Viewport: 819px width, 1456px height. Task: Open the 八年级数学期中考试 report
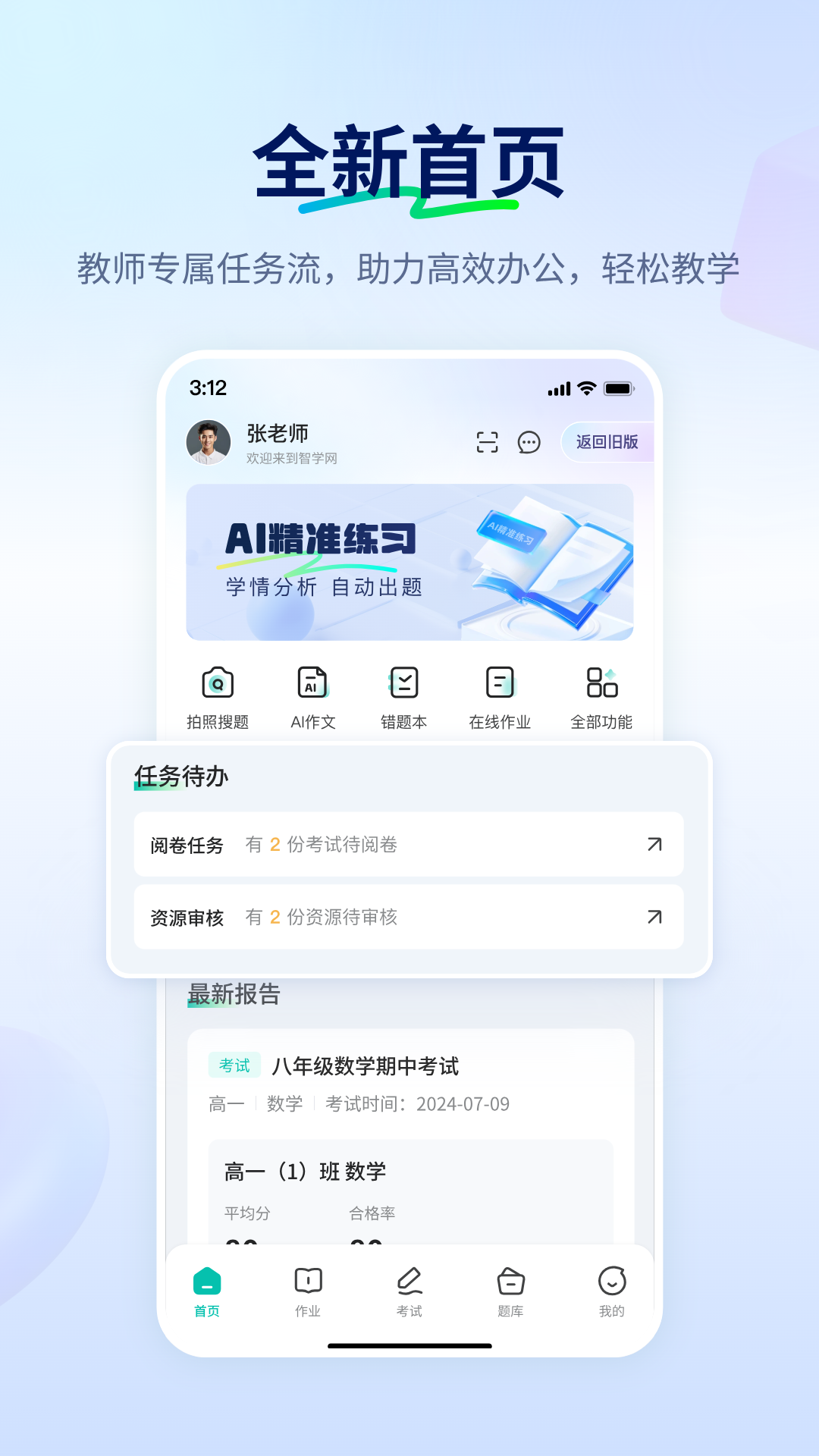(367, 1065)
